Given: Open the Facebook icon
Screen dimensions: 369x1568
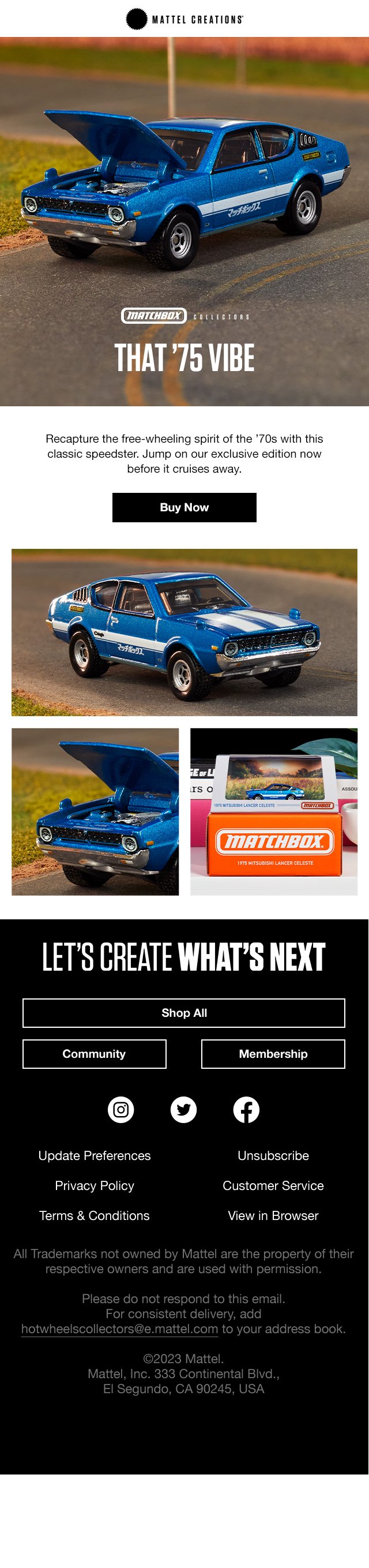Looking at the screenshot, I should pyautogui.click(x=246, y=1110).
